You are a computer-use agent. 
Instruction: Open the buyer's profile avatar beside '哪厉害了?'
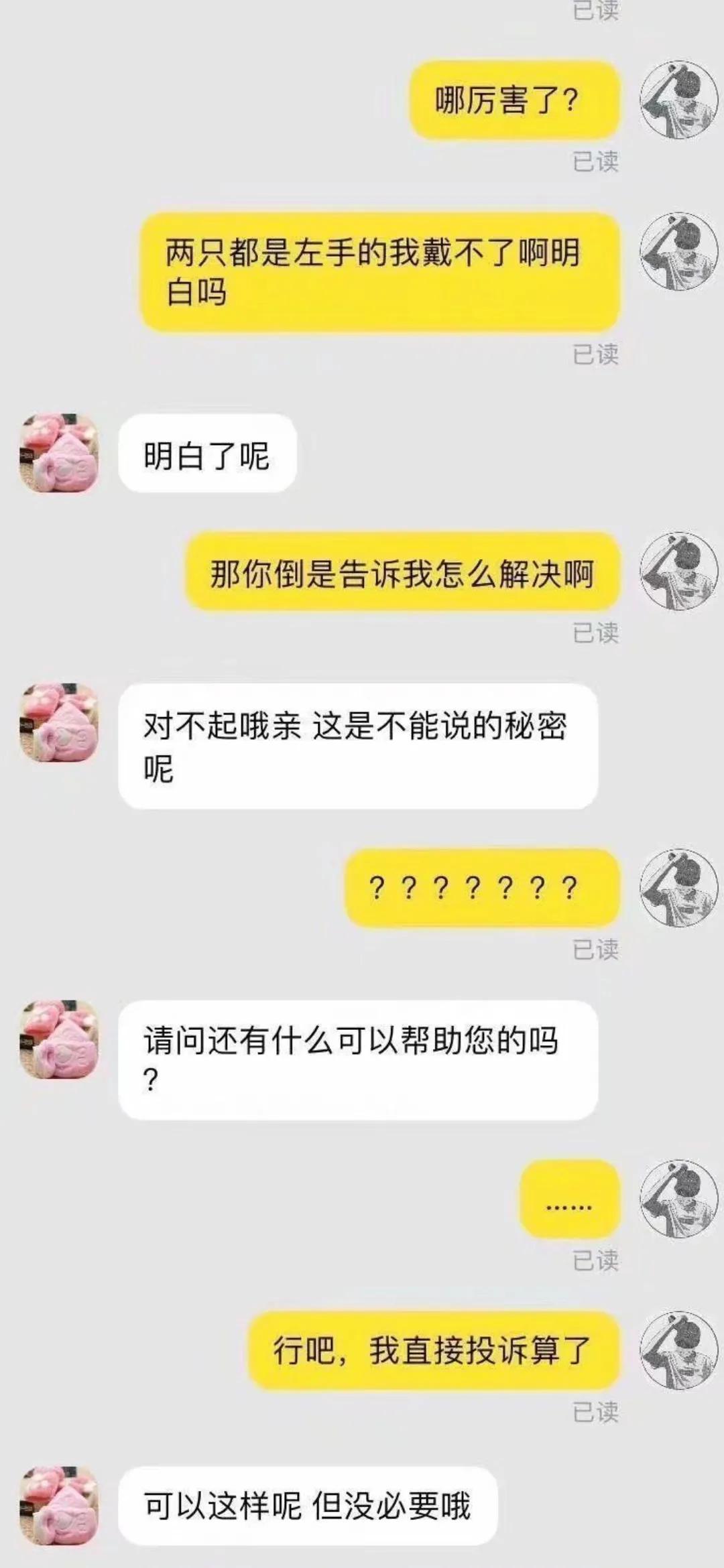[x=679, y=101]
